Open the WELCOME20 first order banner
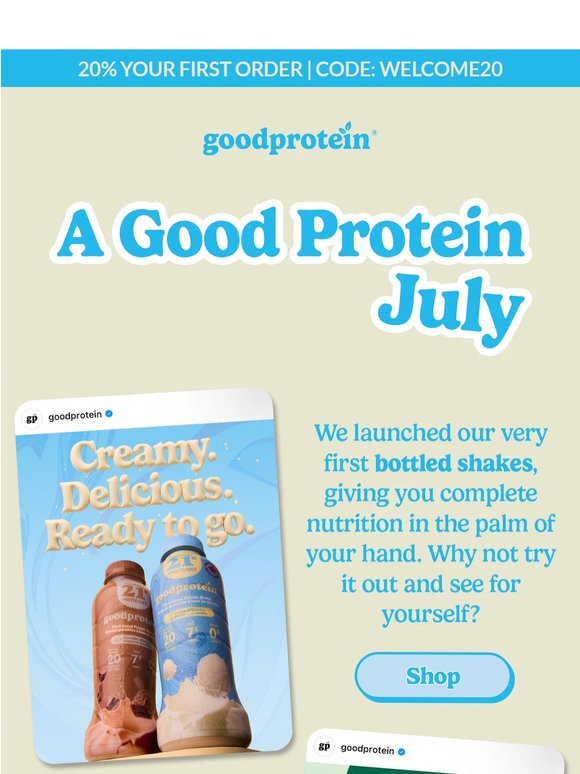Image resolution: width=580 pixels, height=774 pixels. (x=290, y=69)
